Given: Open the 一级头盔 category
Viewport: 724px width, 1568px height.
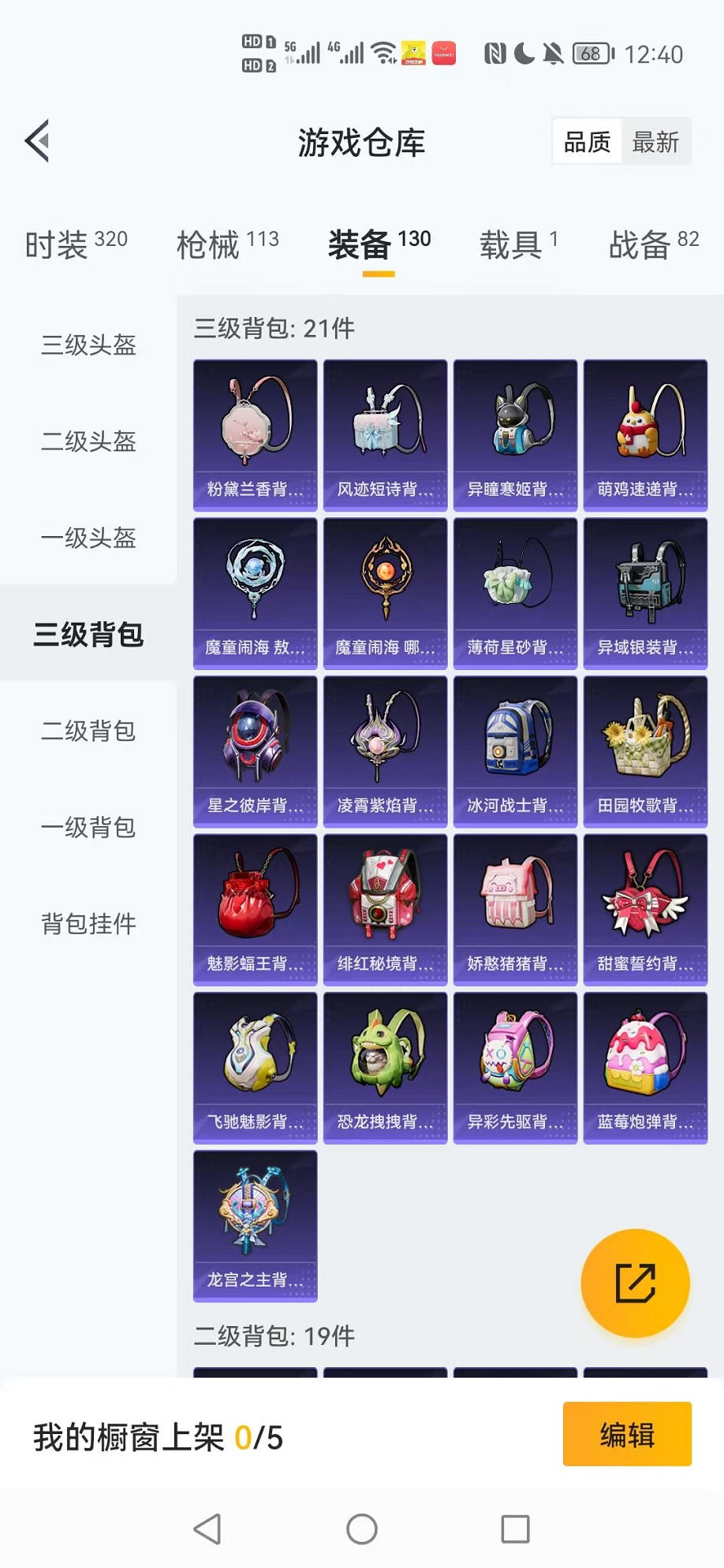Looking at the screenshot, I should click(x=88, y=538).
